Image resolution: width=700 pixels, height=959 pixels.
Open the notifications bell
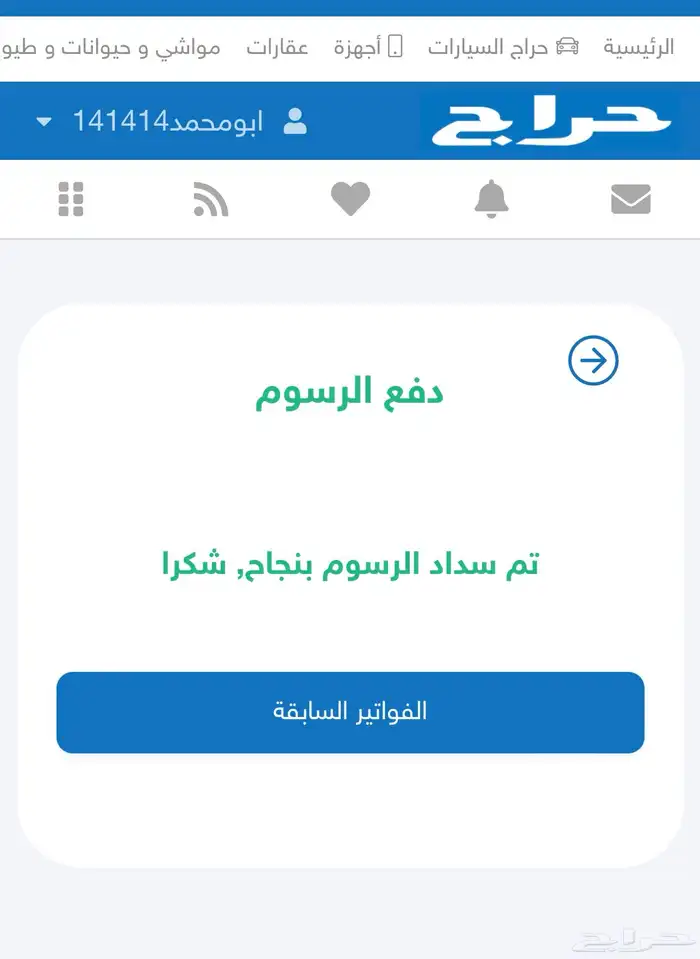[491, 200]
